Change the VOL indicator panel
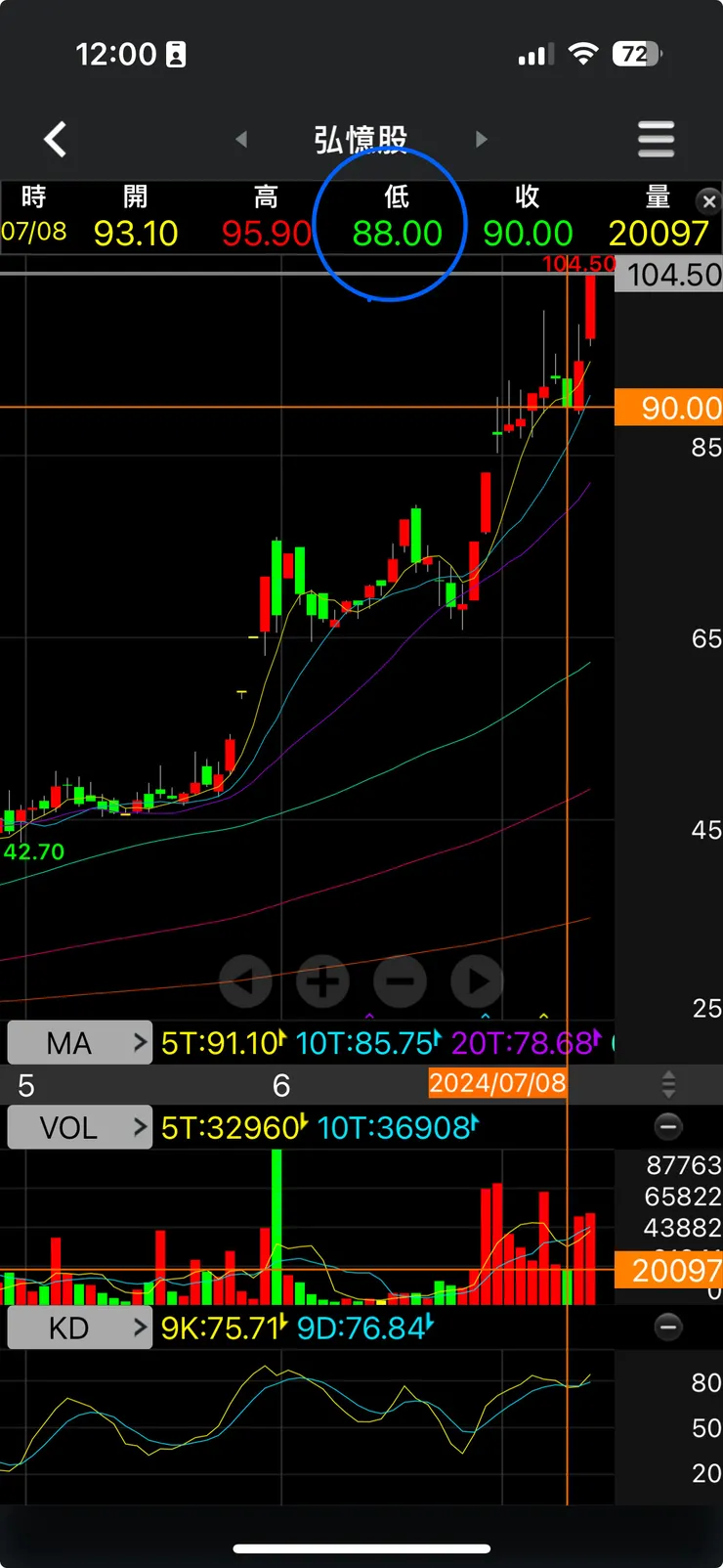This screenshot has height=1568, width=723. [79, 1128]
